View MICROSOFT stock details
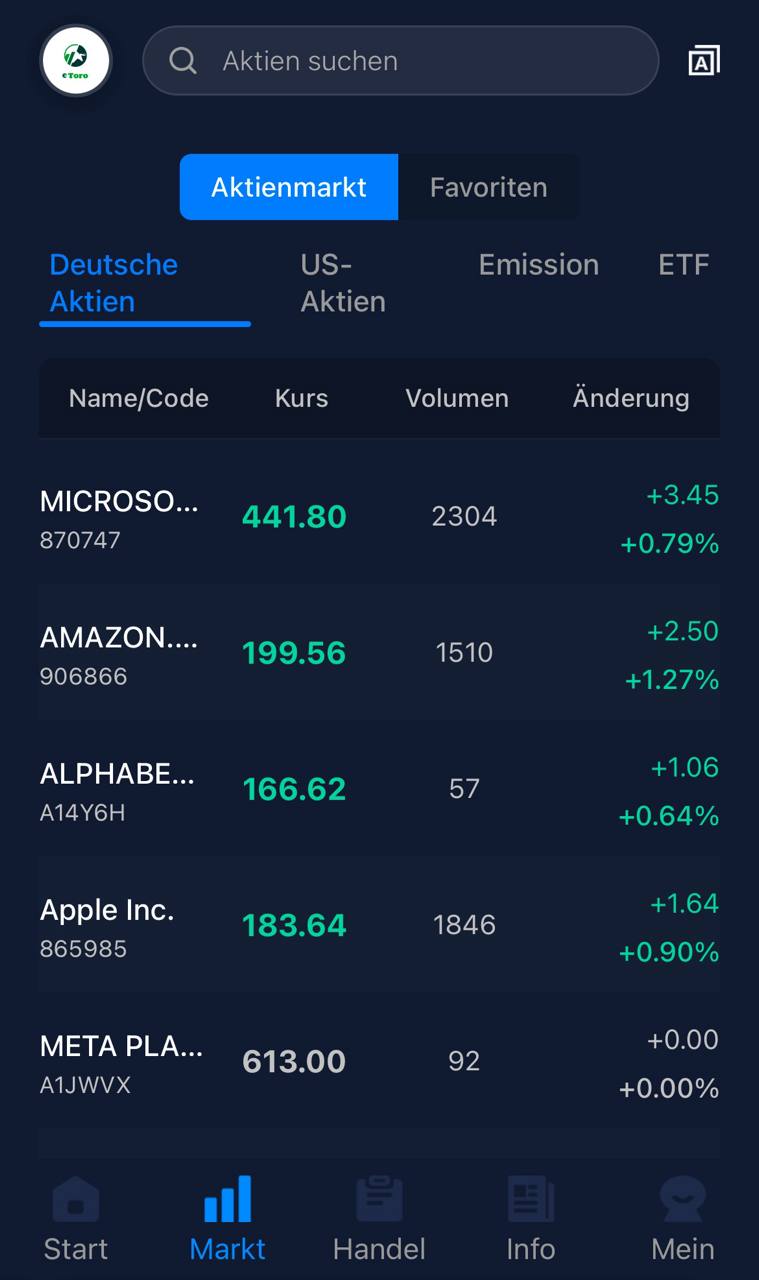 click(379, 516)
